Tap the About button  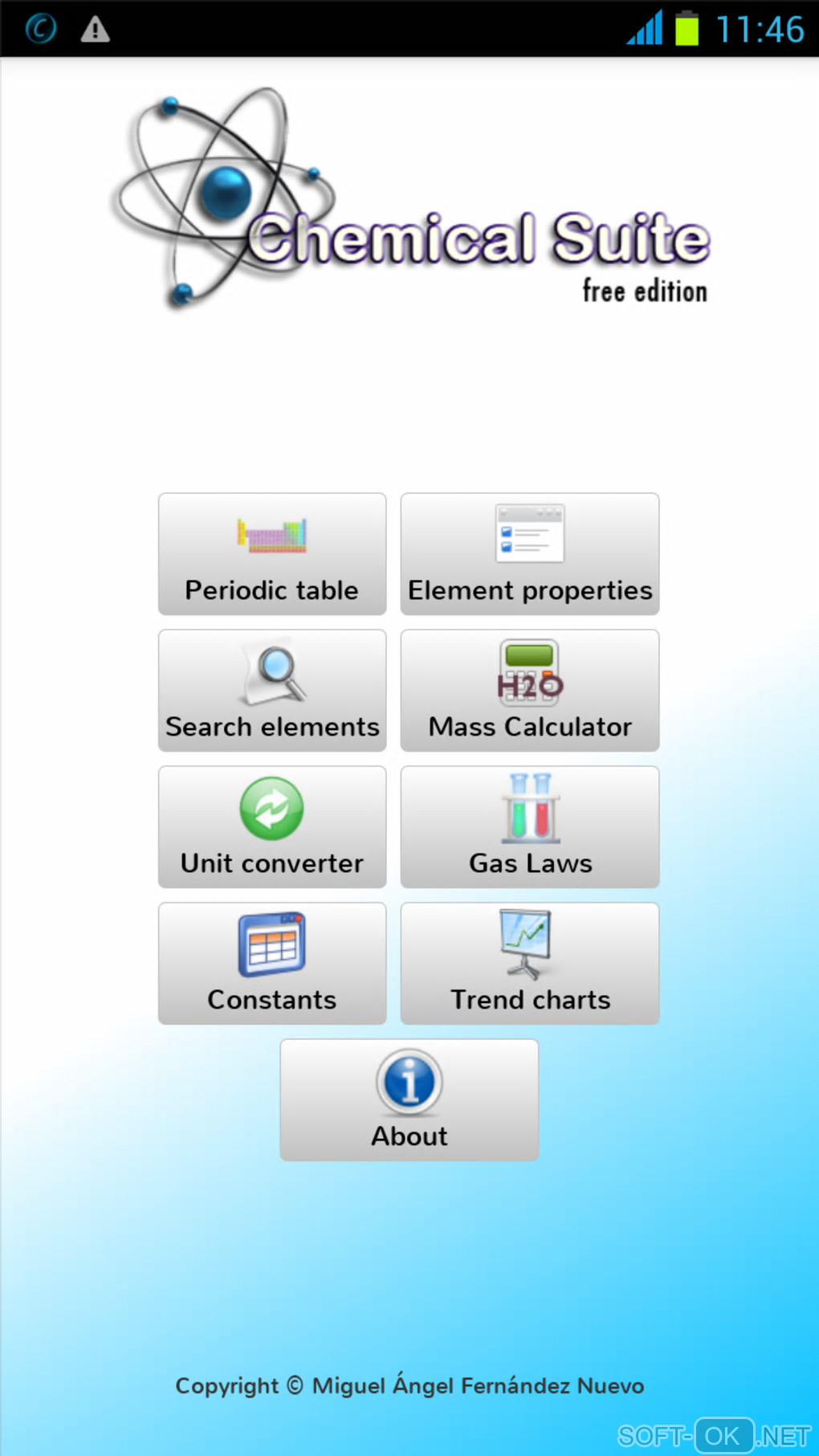click(x=409, y=1100)
